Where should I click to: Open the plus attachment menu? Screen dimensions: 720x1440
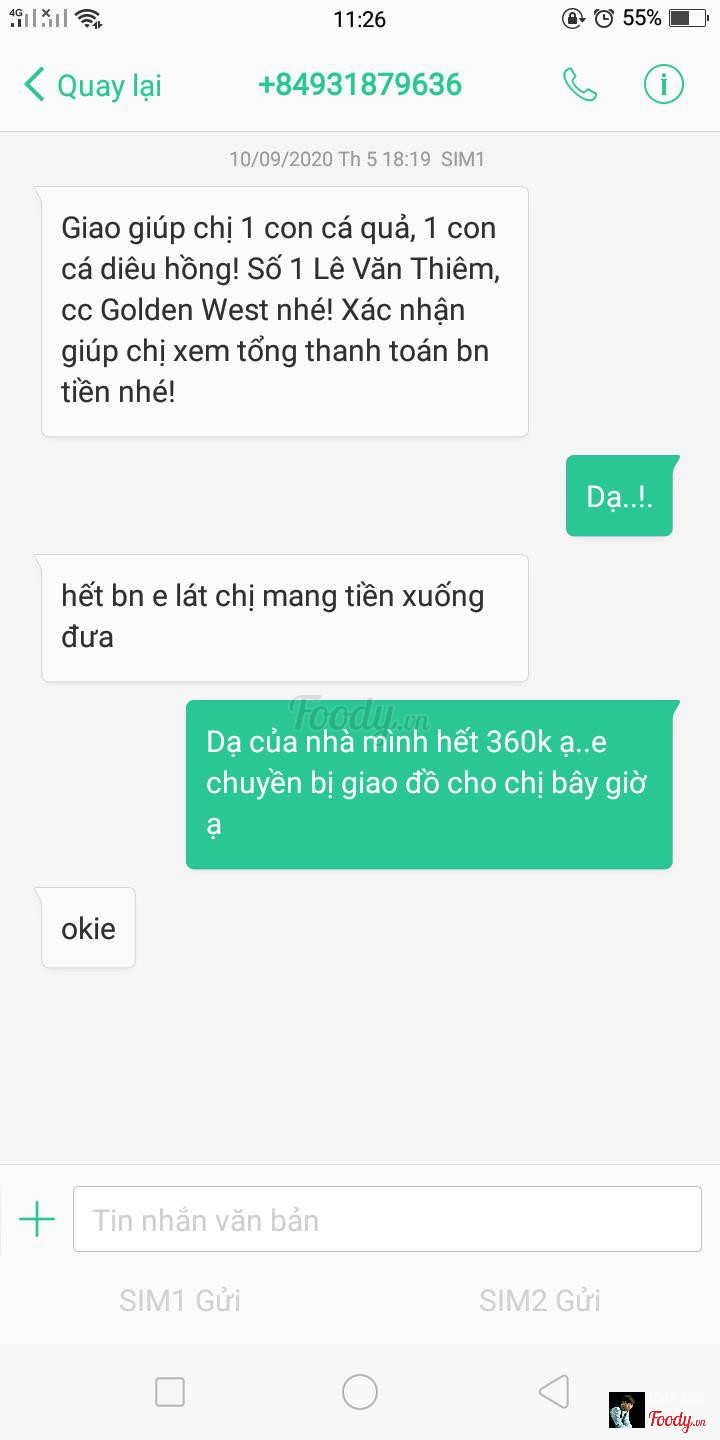point(37,1219)
